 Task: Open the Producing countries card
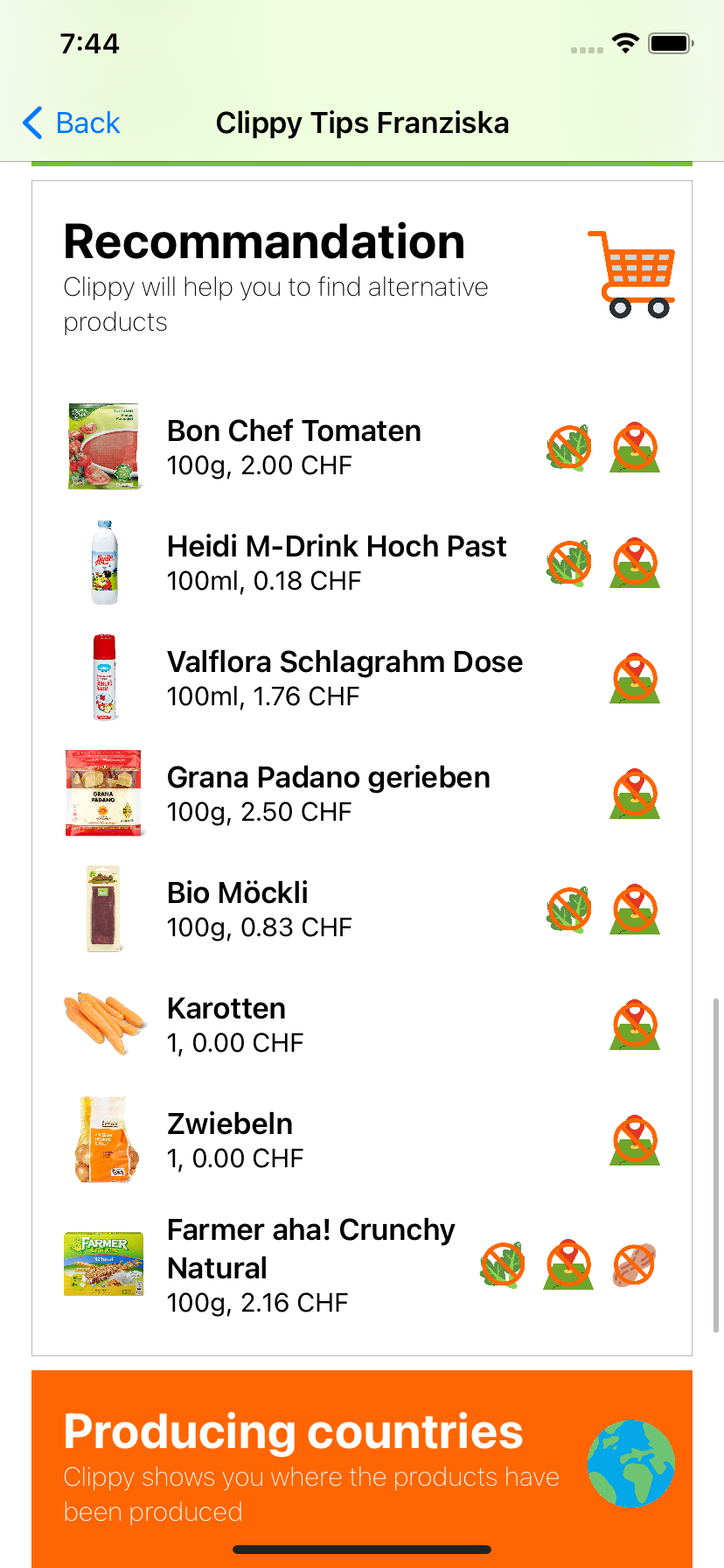pyautogui.click(x=362, y=1461)
